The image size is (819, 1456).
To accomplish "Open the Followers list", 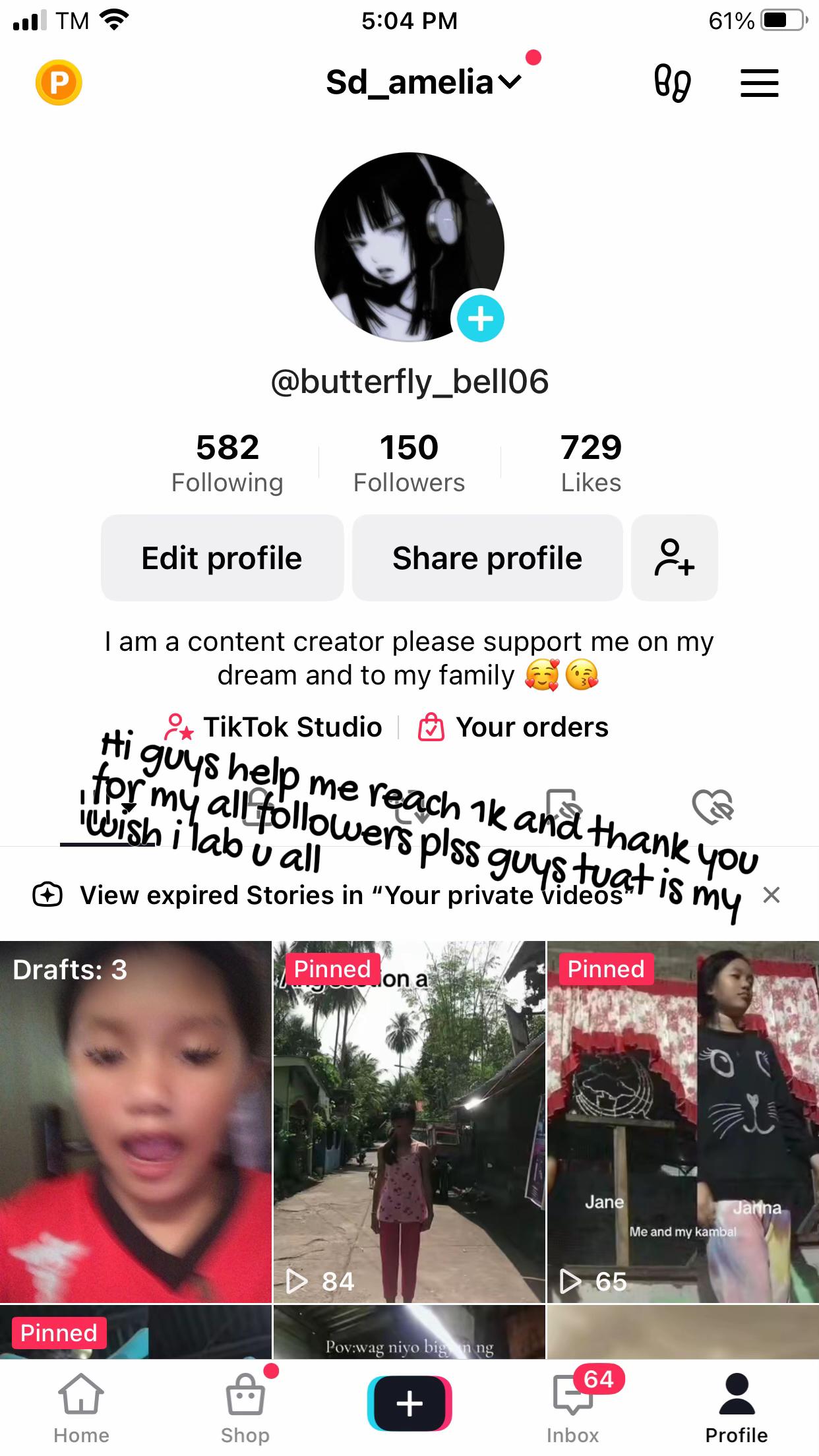I will (x=409, y=463).
